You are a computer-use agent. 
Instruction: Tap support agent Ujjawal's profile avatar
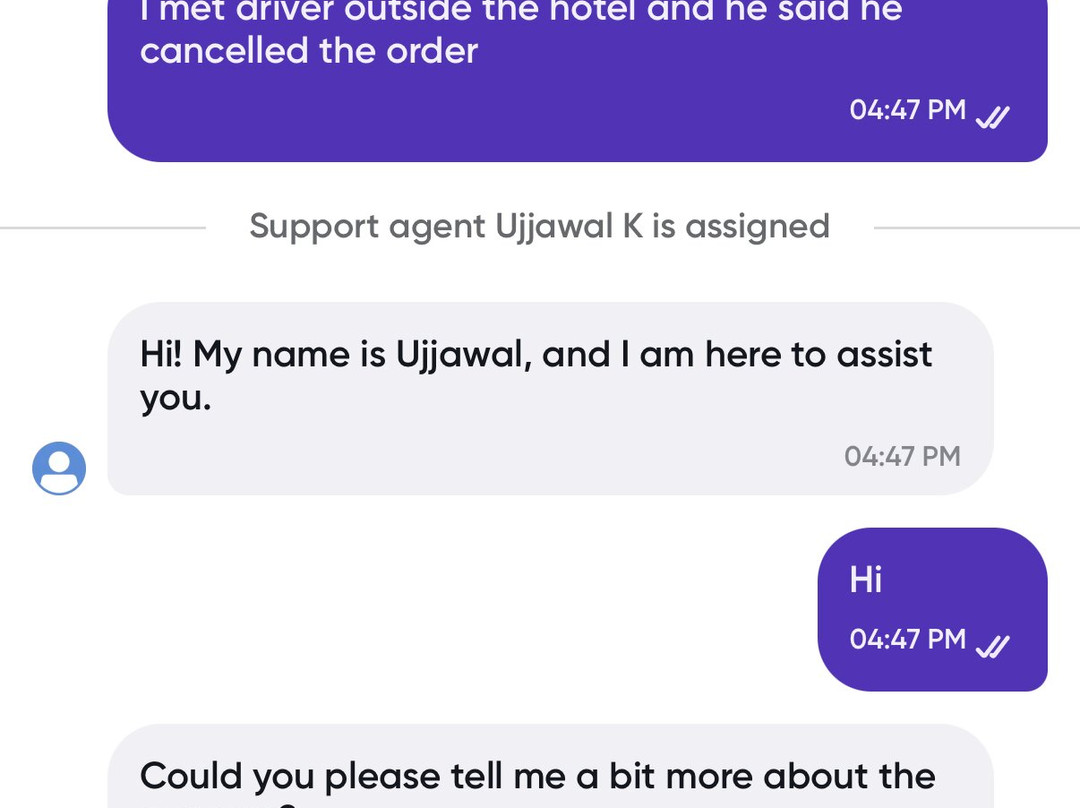pos(59,468)
